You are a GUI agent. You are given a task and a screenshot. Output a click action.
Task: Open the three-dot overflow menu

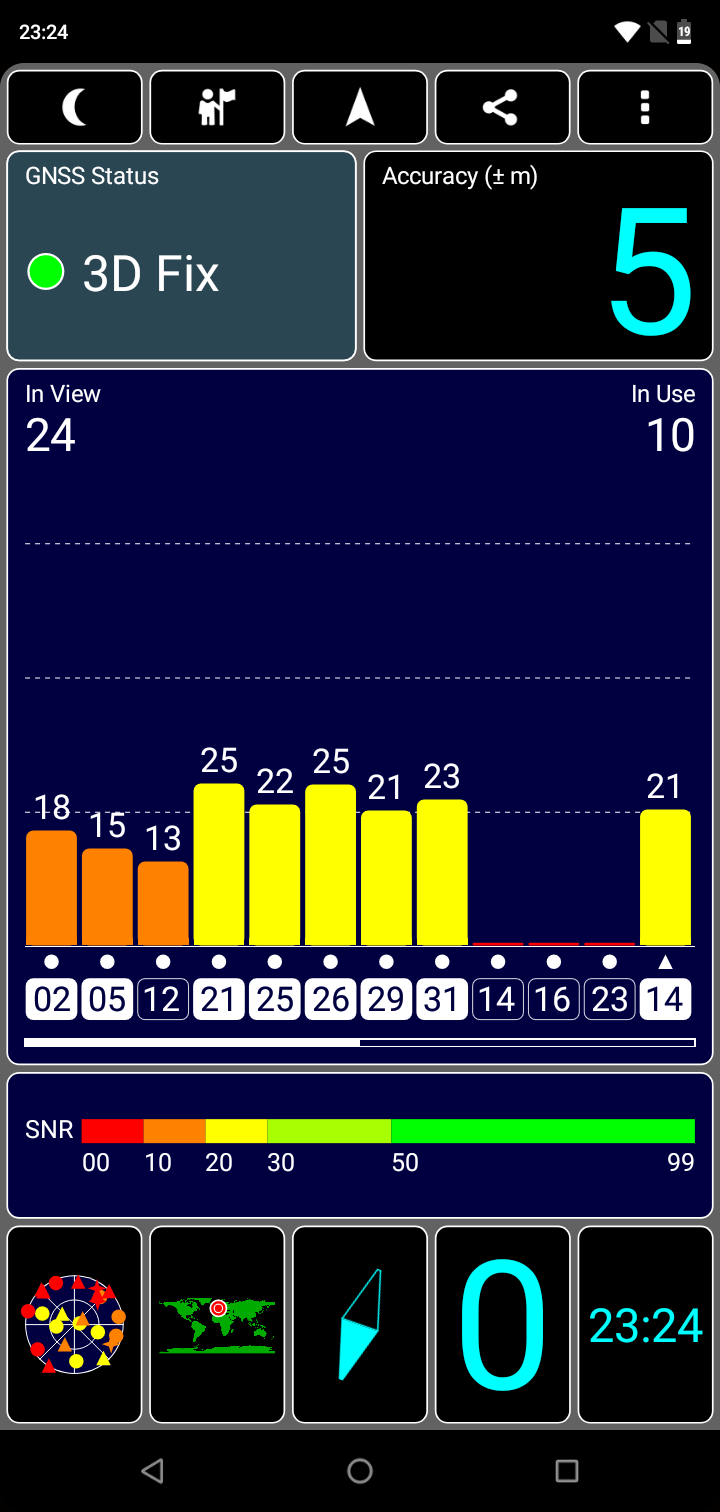[645, 107]
